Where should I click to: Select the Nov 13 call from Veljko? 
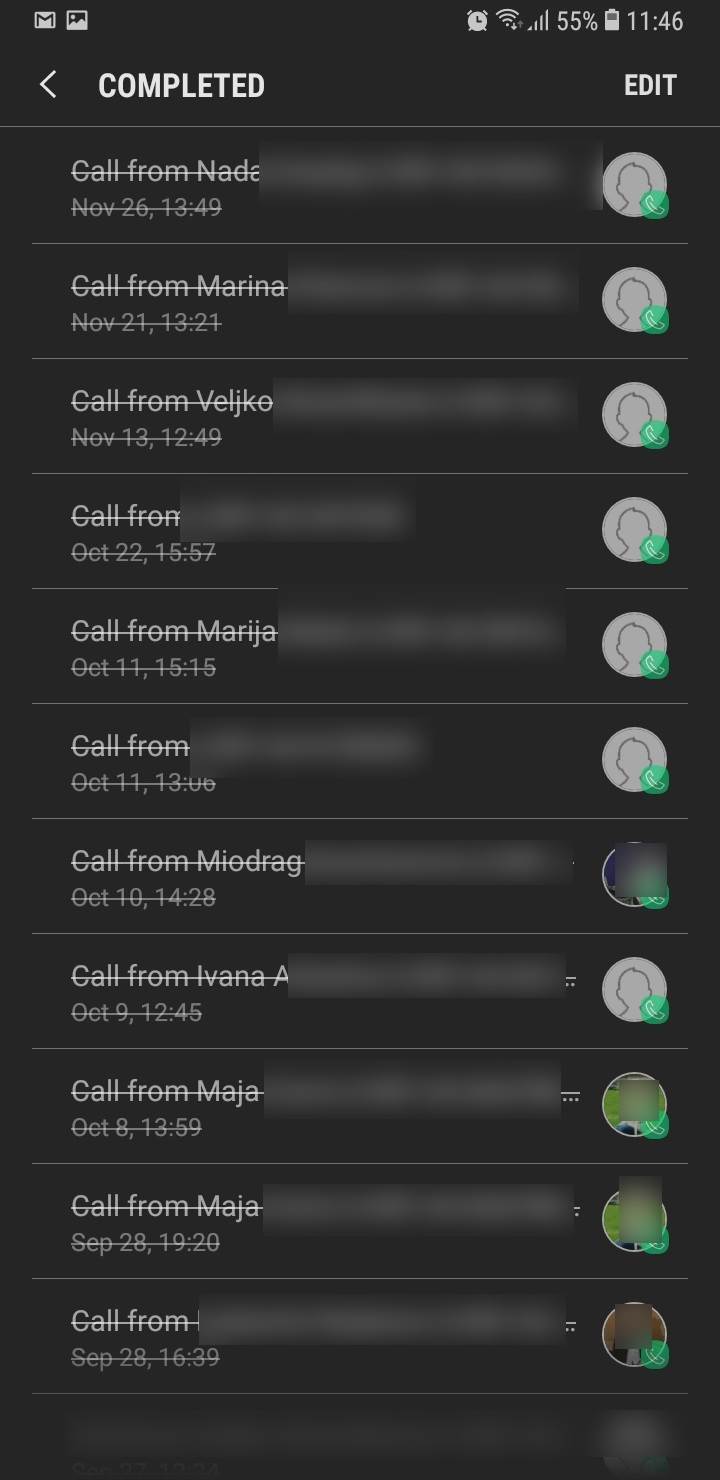point(300,417)
